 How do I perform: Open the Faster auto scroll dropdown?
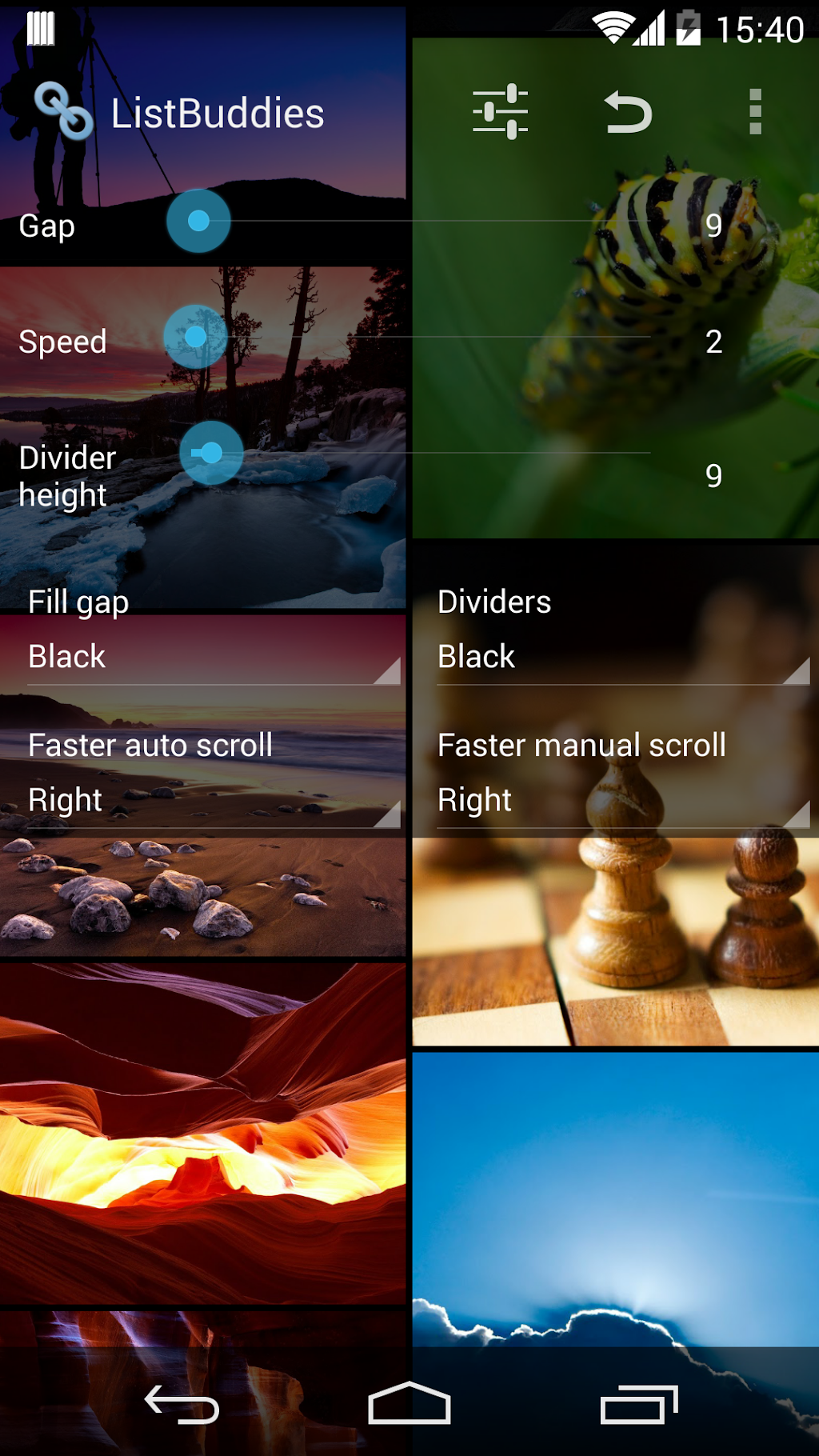coord(213,801)
